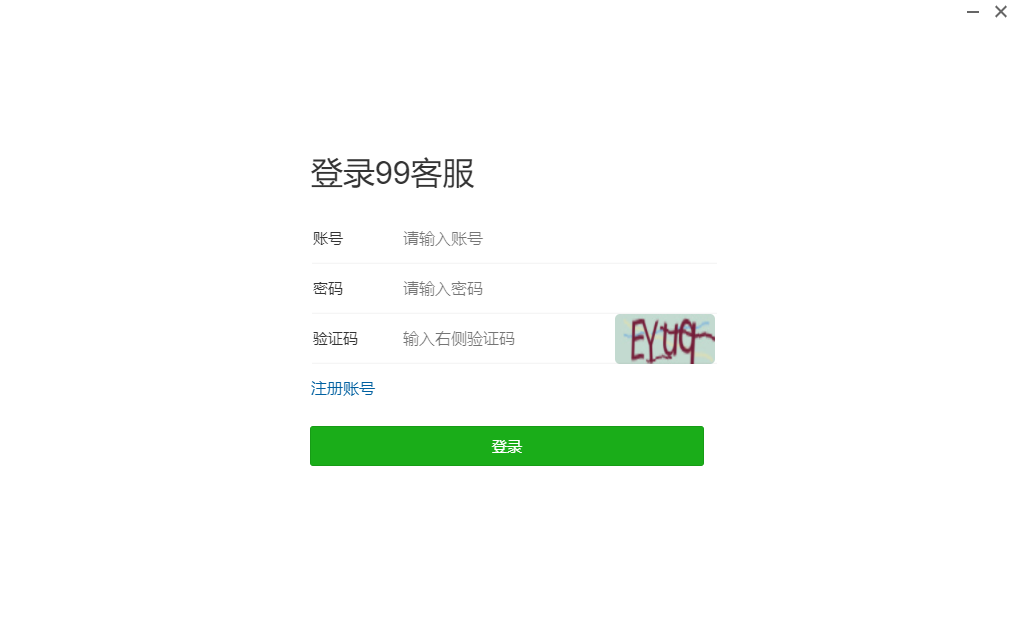Viewport: 1012px width, 636px height.
Task: Tap the green login (登录) button
Action: click(x=507, y=446)
